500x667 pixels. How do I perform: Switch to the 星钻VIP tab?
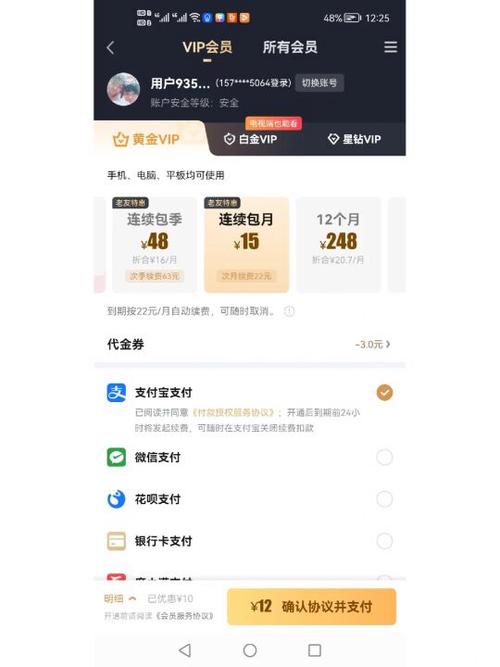pyautogui.click(x=354, y=139)
